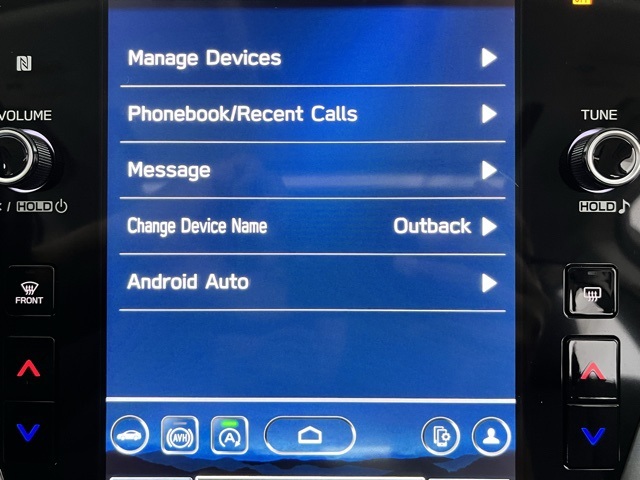
Task: Change the device name Outback
Action: [x=311, y=226]
